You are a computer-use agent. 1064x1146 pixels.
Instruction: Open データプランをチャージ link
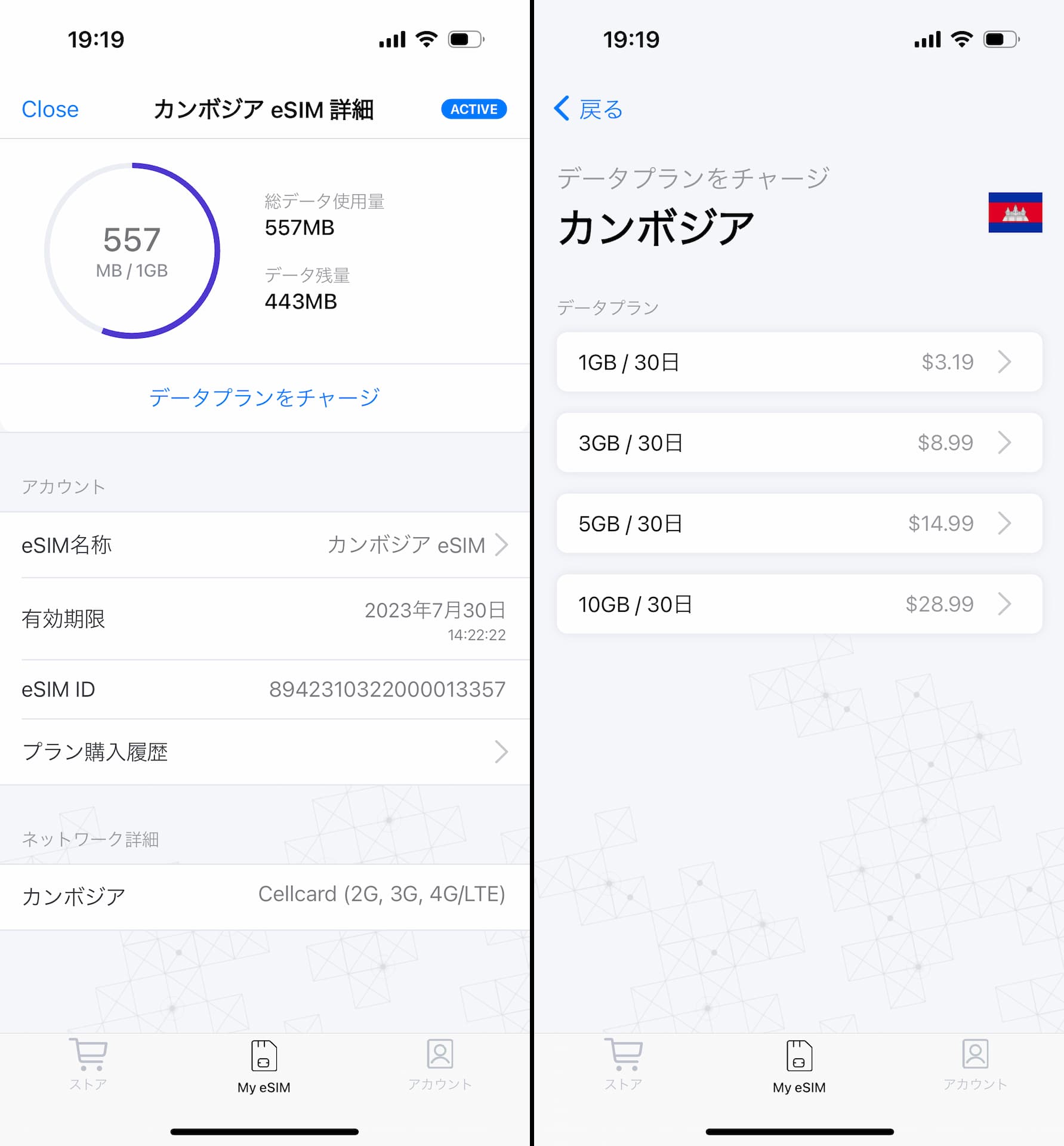(x=264, y=396)
